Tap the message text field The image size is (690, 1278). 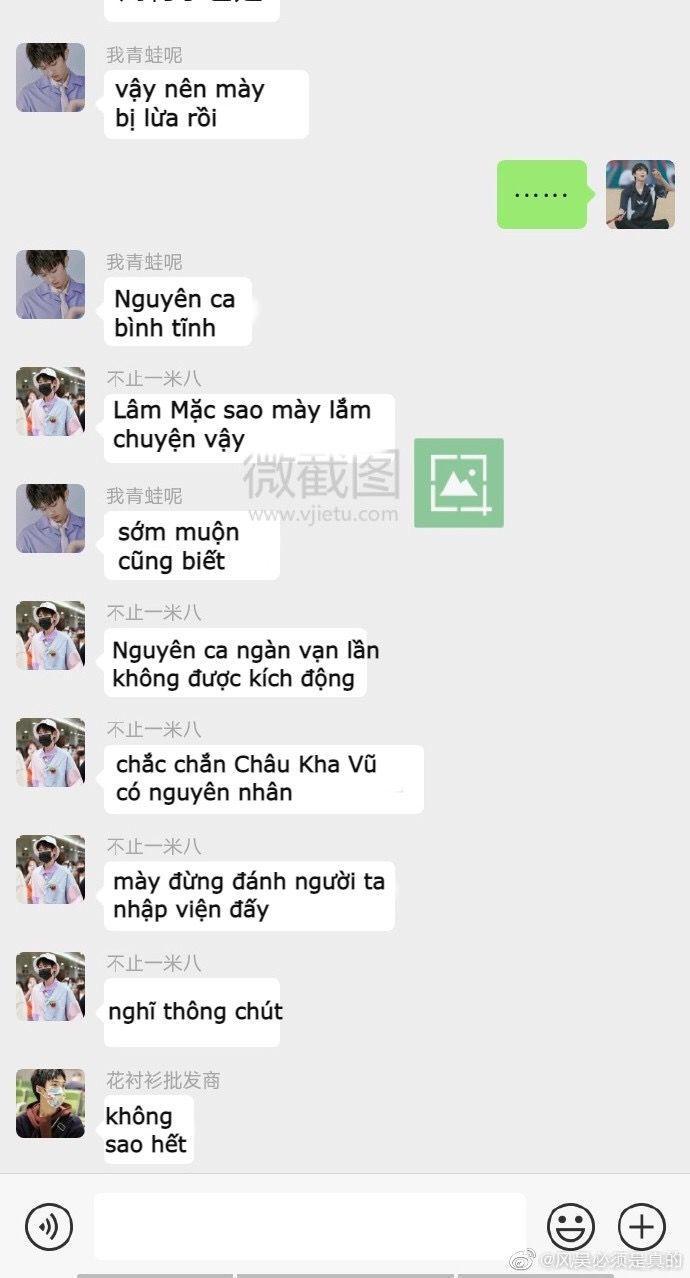click(309, 1226)
